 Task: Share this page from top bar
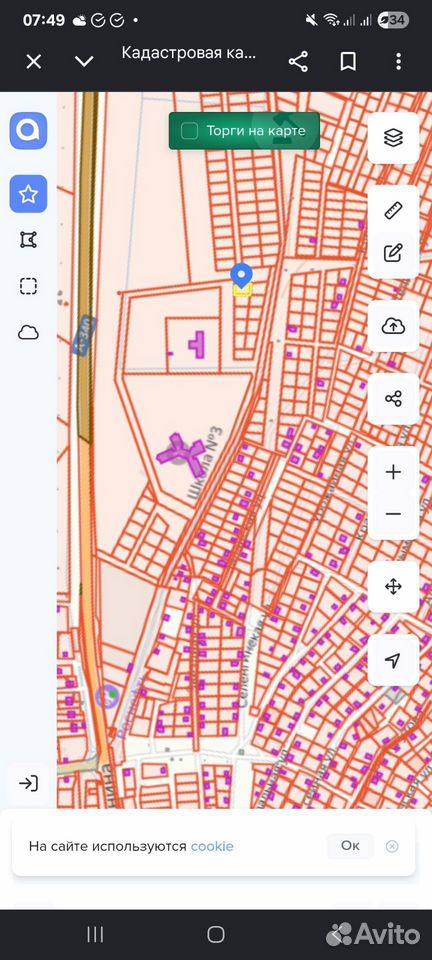coord(298,61)
